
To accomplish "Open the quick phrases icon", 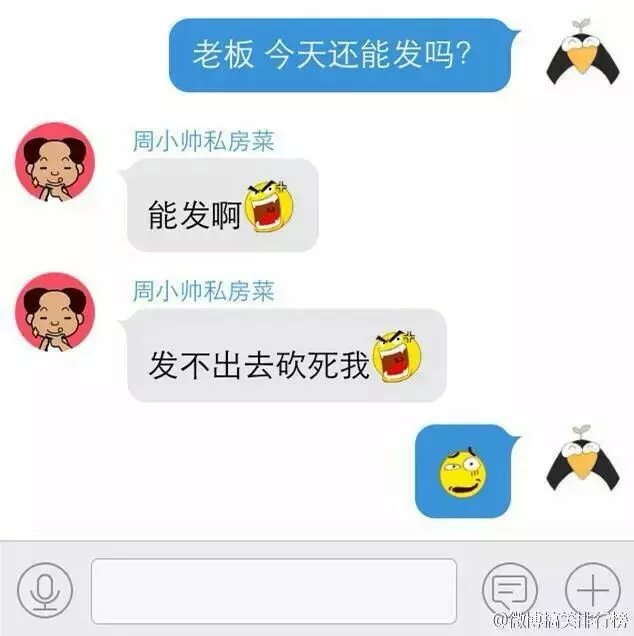I will (x=510, y=591).
